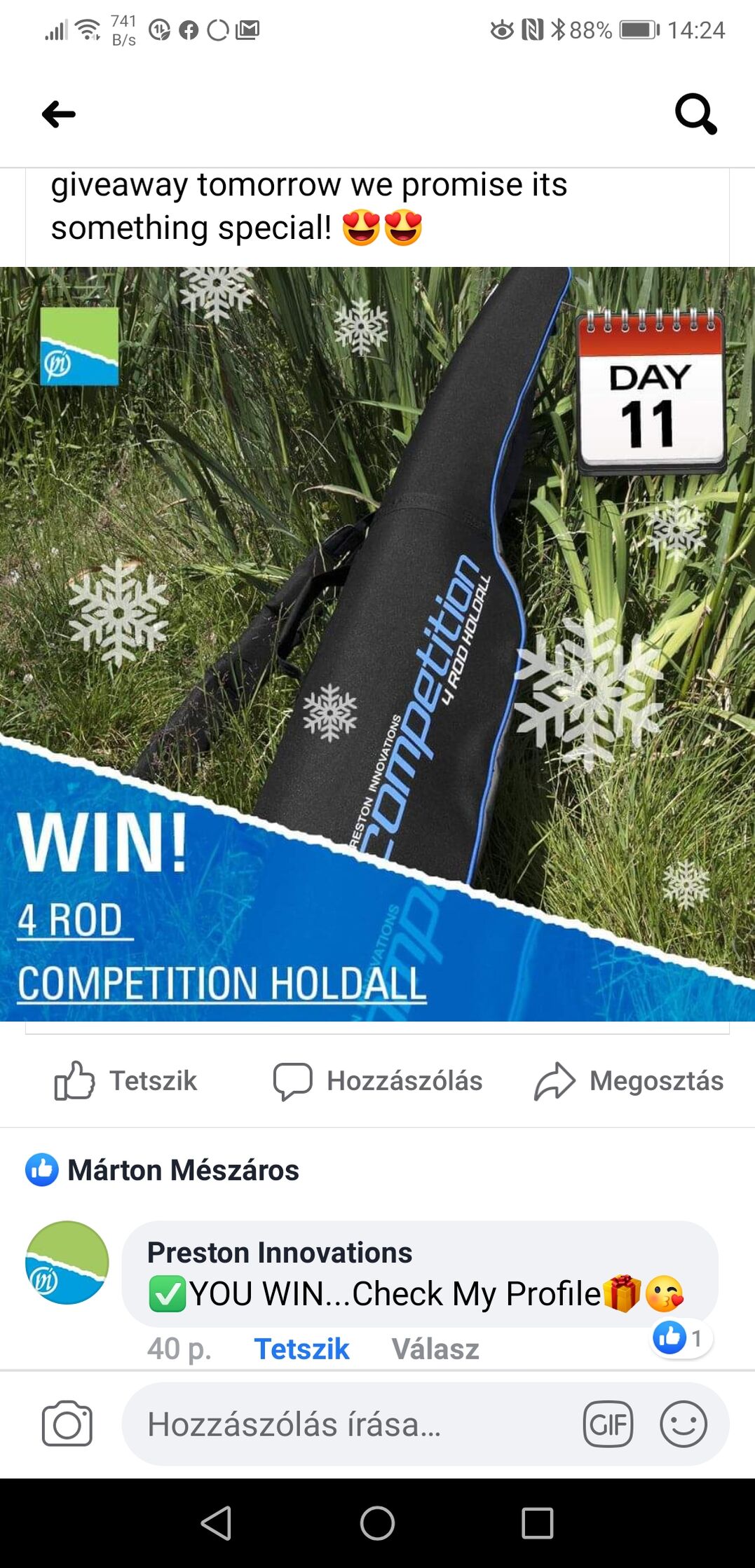View reactions from Márton Mészáros
Screen dimensions: 755x1568
point(163,1170)
